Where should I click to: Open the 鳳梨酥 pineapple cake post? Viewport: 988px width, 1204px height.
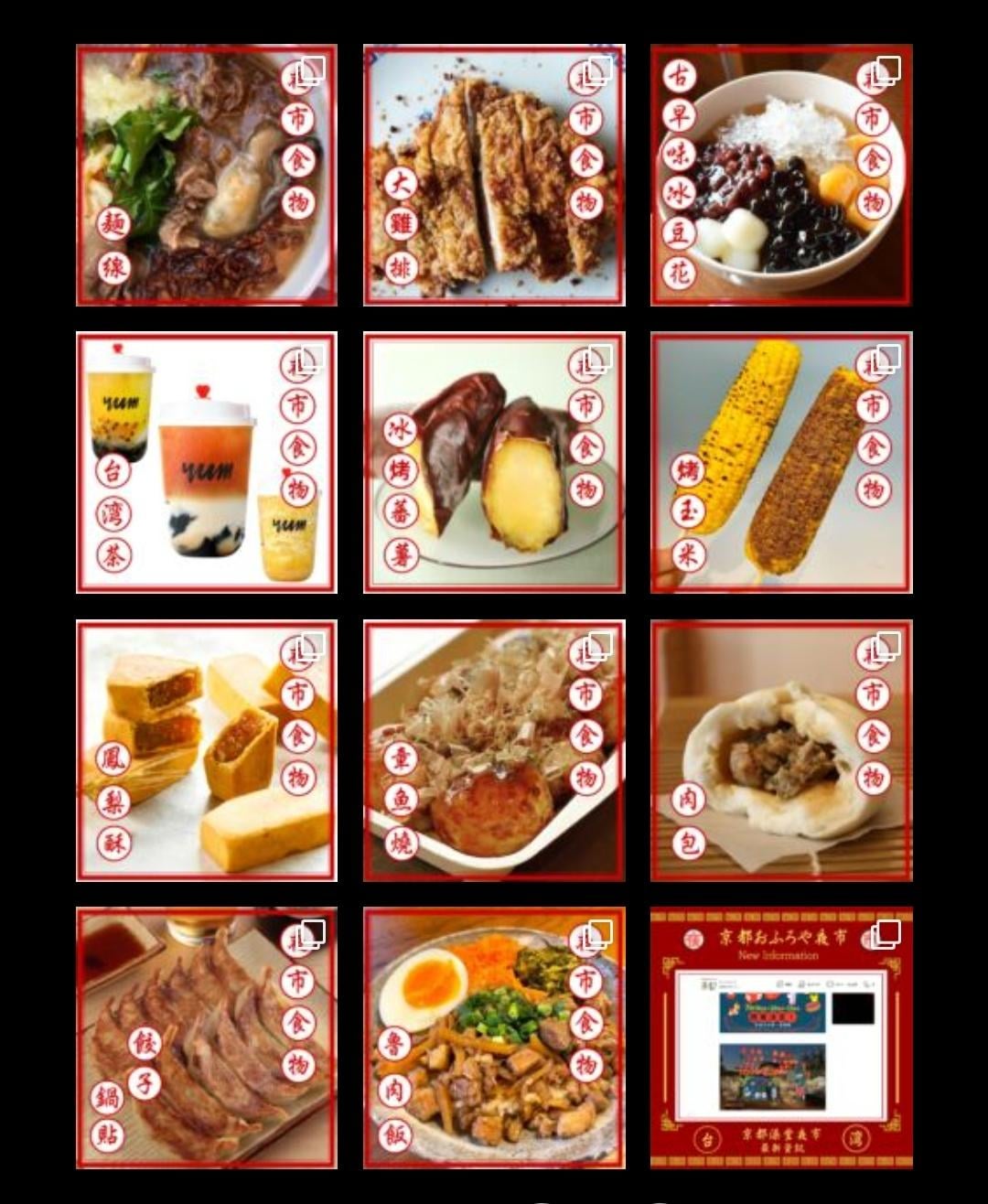click(x=206, y=750)
